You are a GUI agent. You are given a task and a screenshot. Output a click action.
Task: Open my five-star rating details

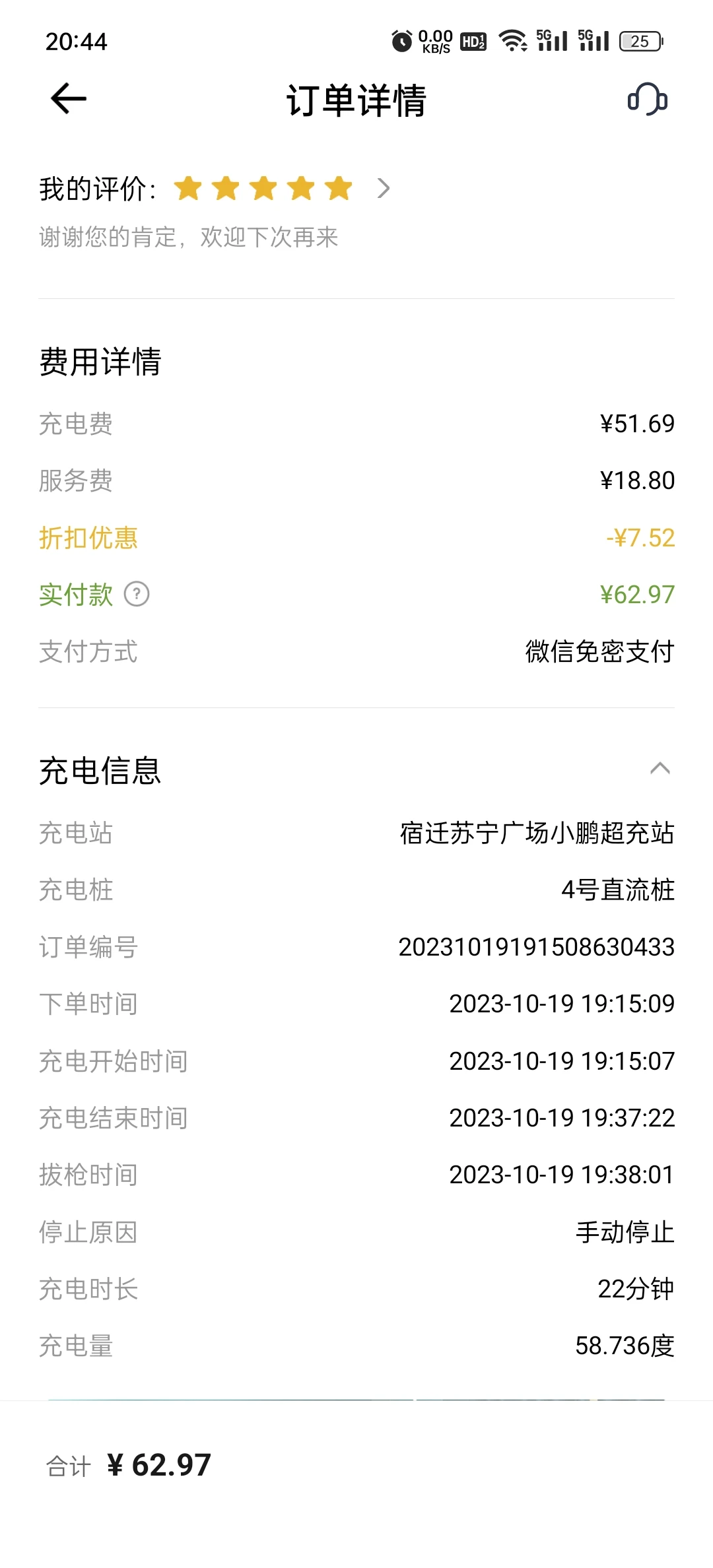point(383,189)
